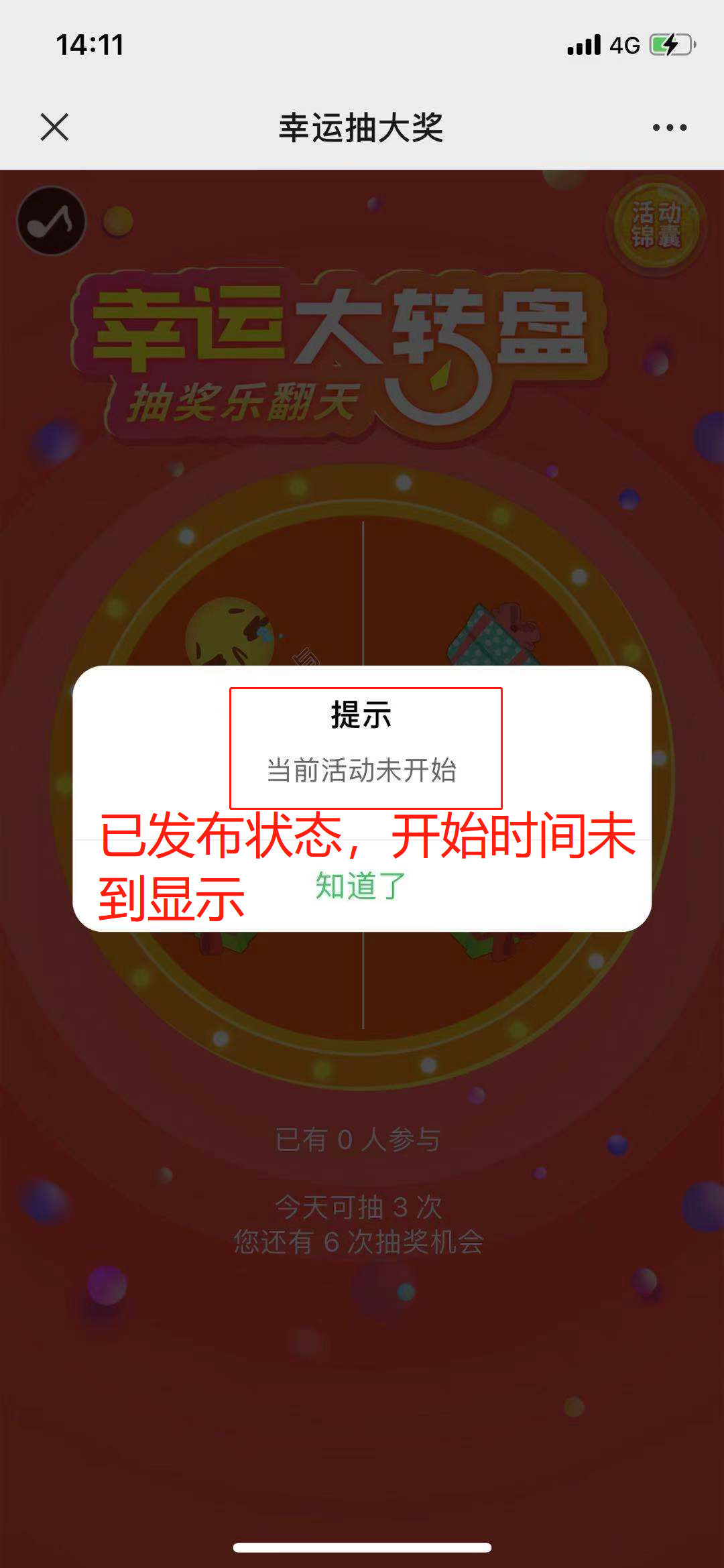The height and width of the screenshot is (1568, 724).
Task: Open the three-dot overflow menu
Action: (669, 127)
